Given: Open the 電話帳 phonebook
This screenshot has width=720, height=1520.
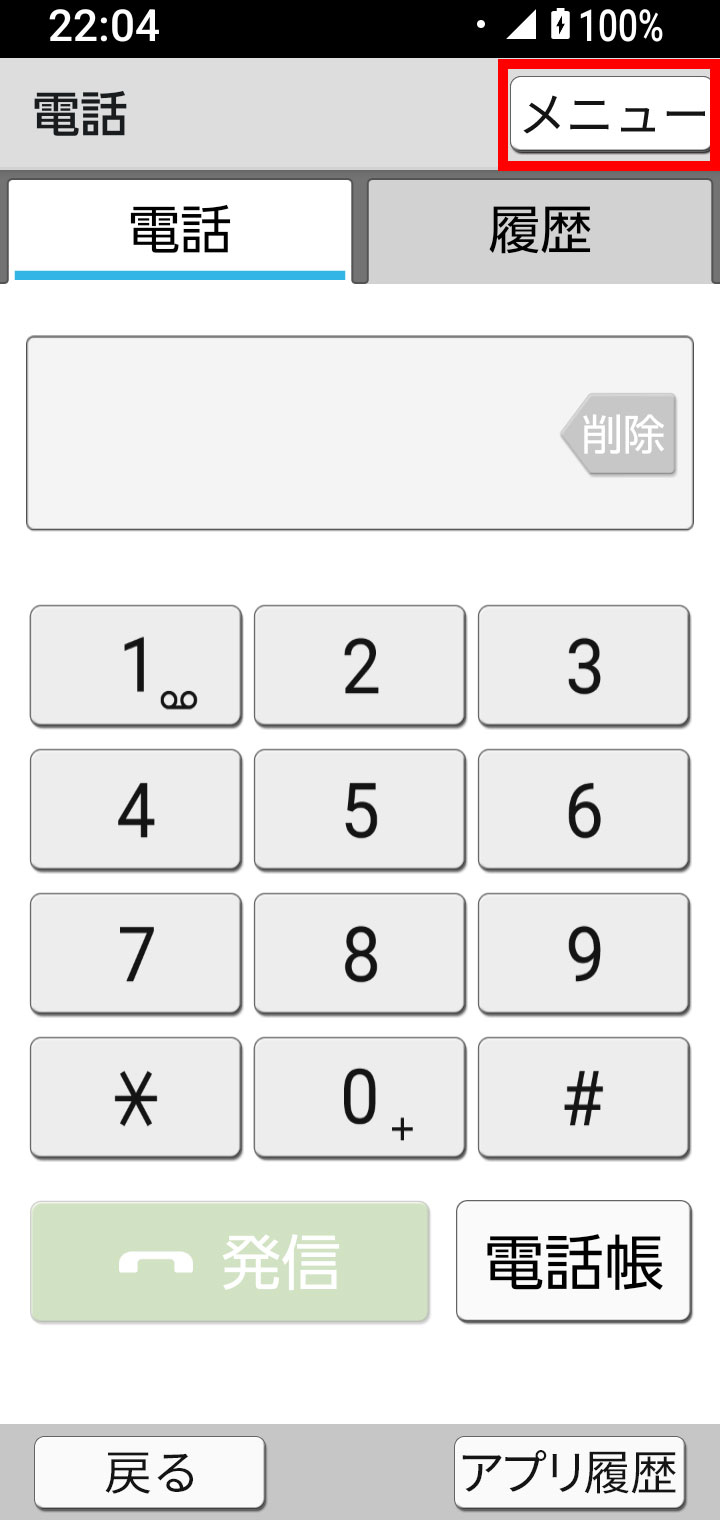Looking at the screenshot, I should [574, 1261].
